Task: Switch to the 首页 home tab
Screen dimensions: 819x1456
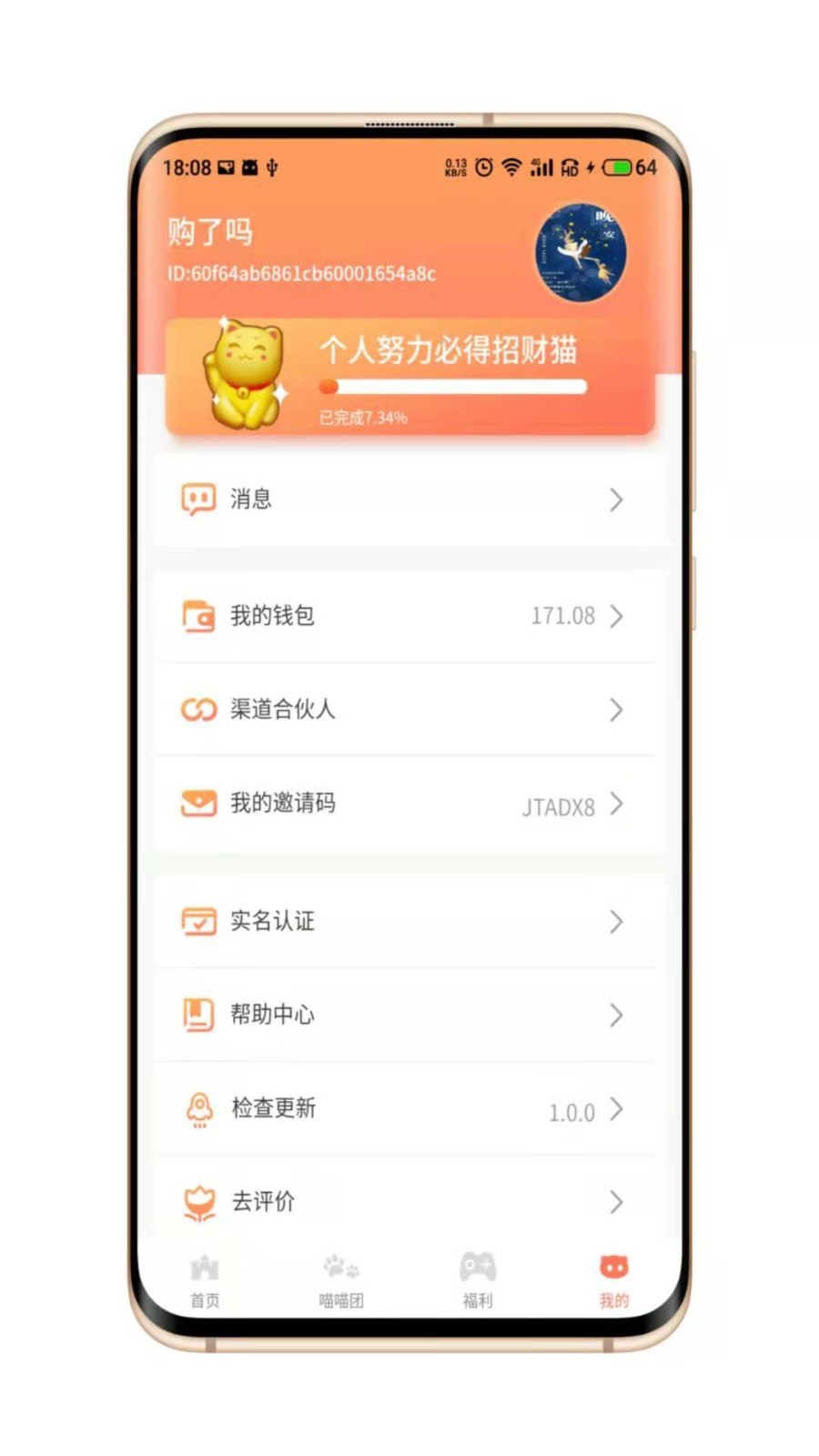Action: [x=205, y=1279]
